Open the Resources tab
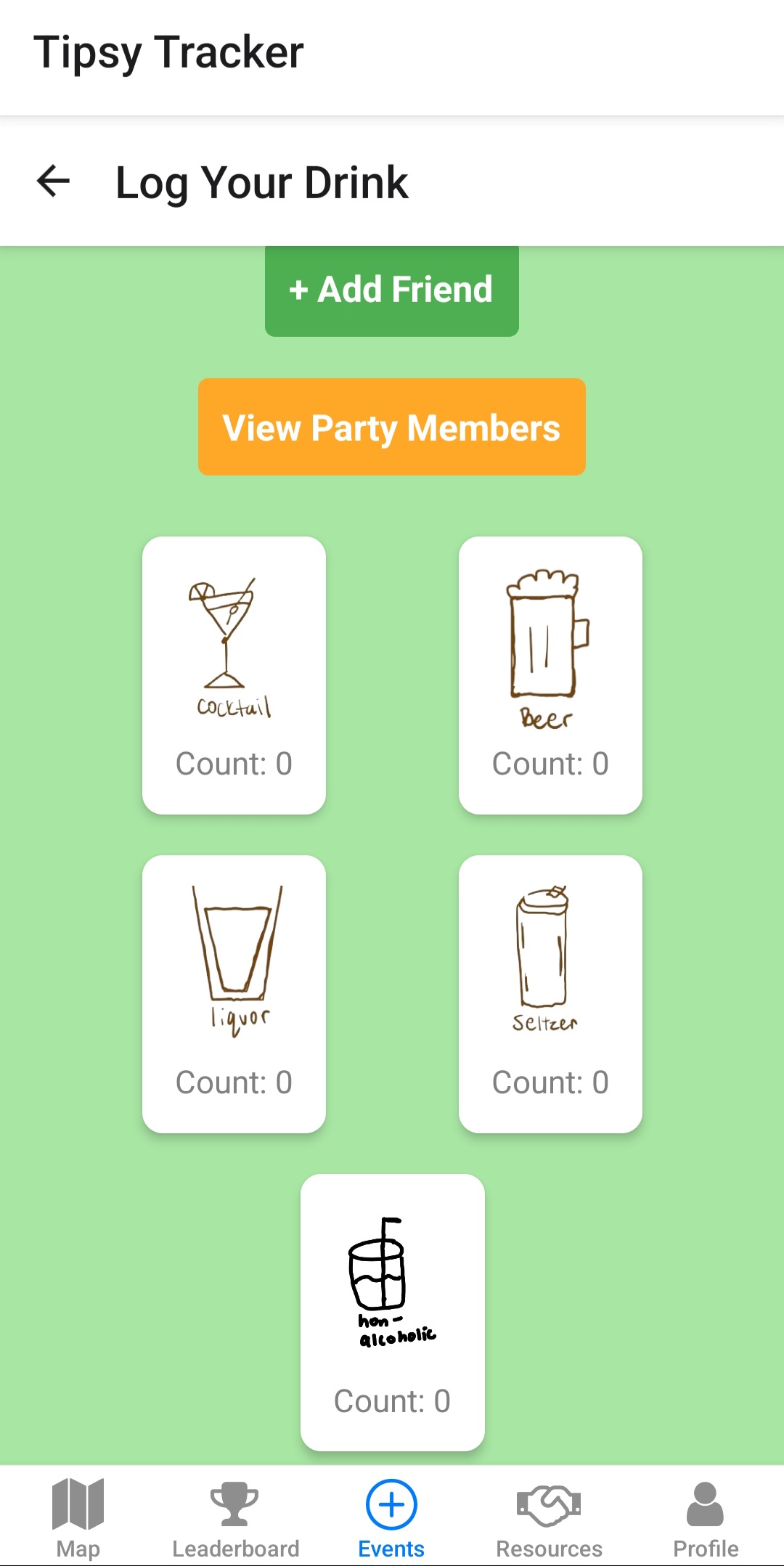The image size is (784, 1566). pyautogui.click(x=549, y=1517)
